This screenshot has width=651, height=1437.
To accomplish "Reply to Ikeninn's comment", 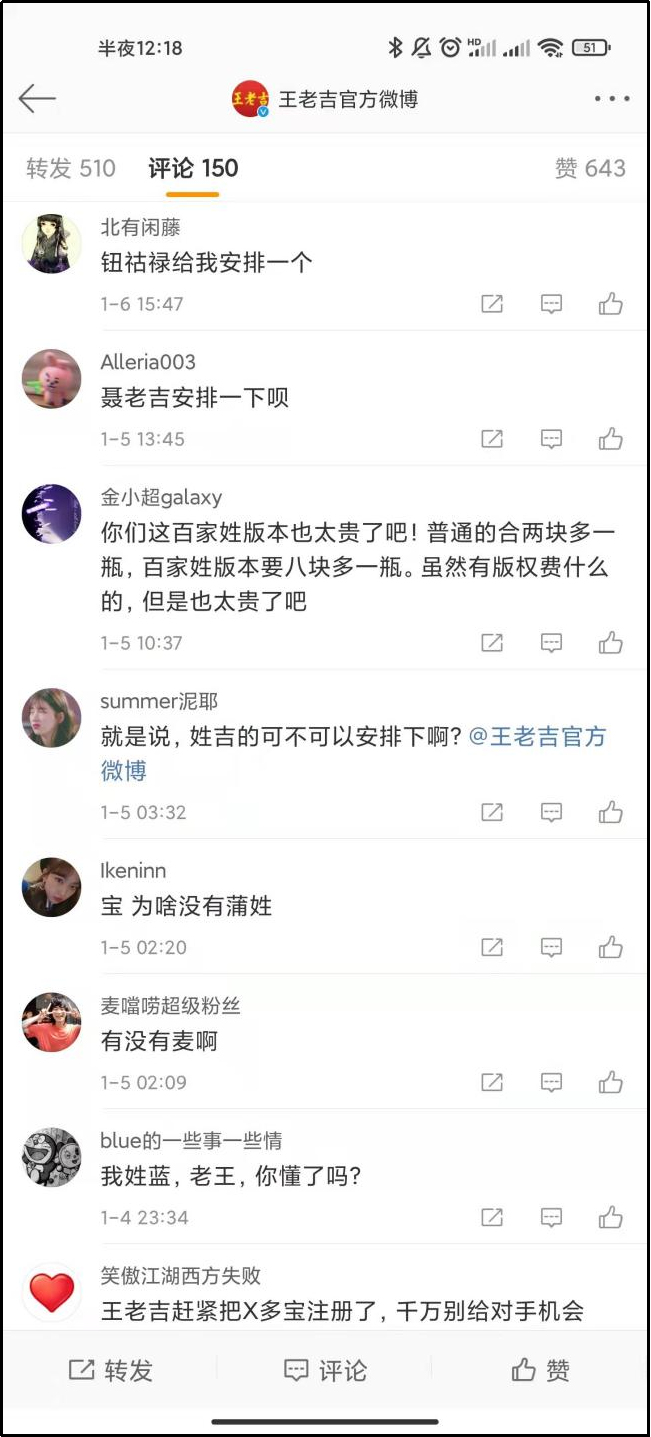I will (551, 947).
